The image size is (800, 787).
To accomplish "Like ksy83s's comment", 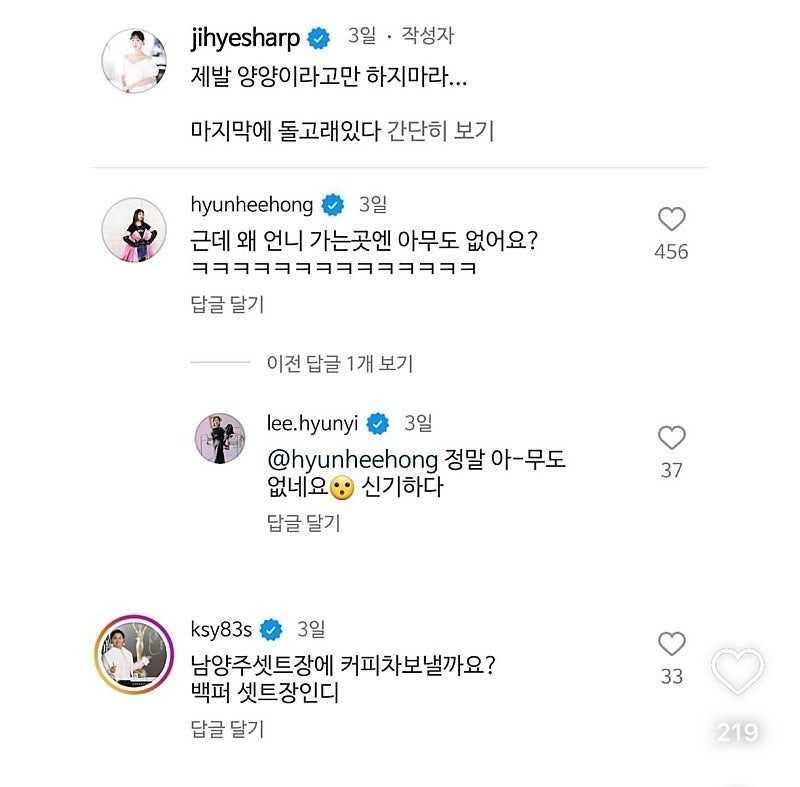I will 671,644.
